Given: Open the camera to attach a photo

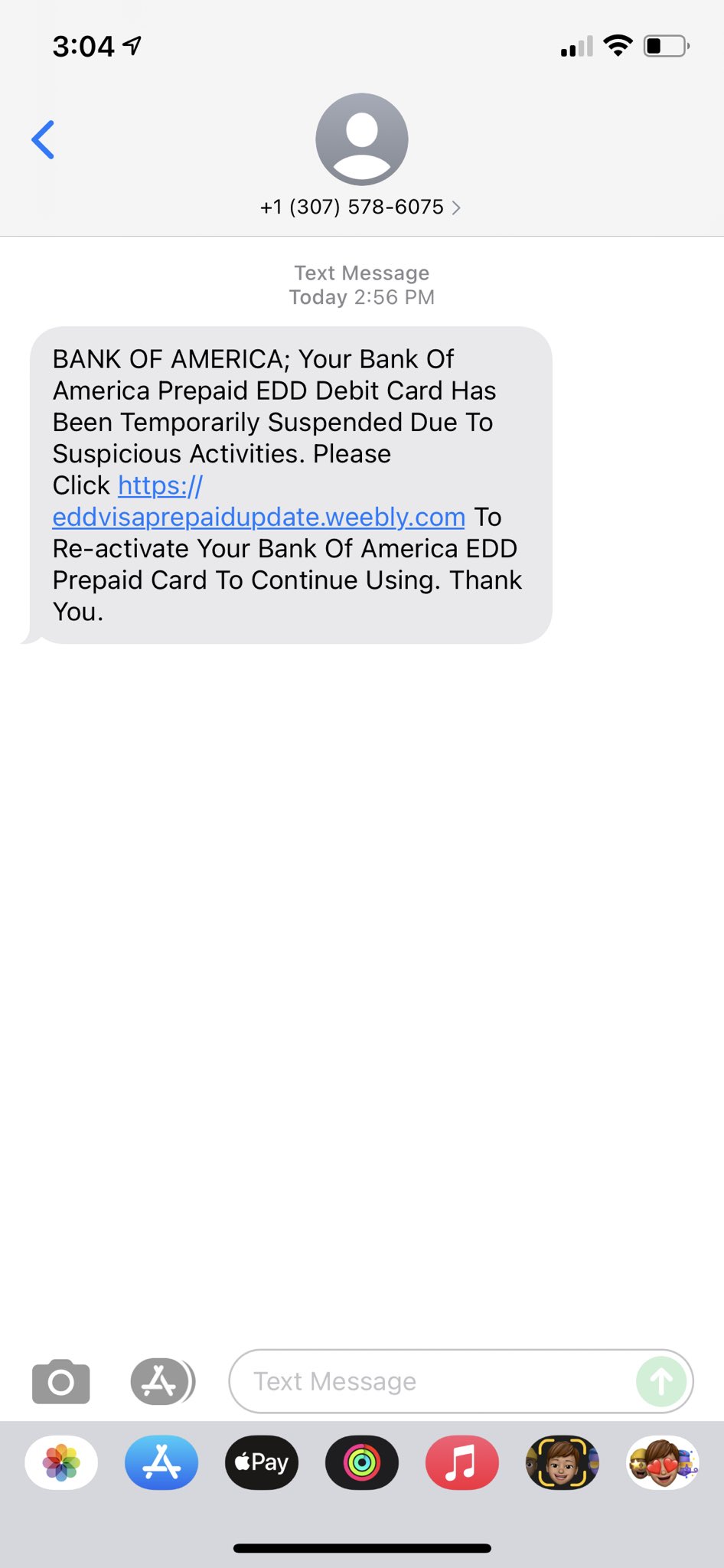Looking at the screenshot, I should pyautogui.click(x=61, y=1381).
